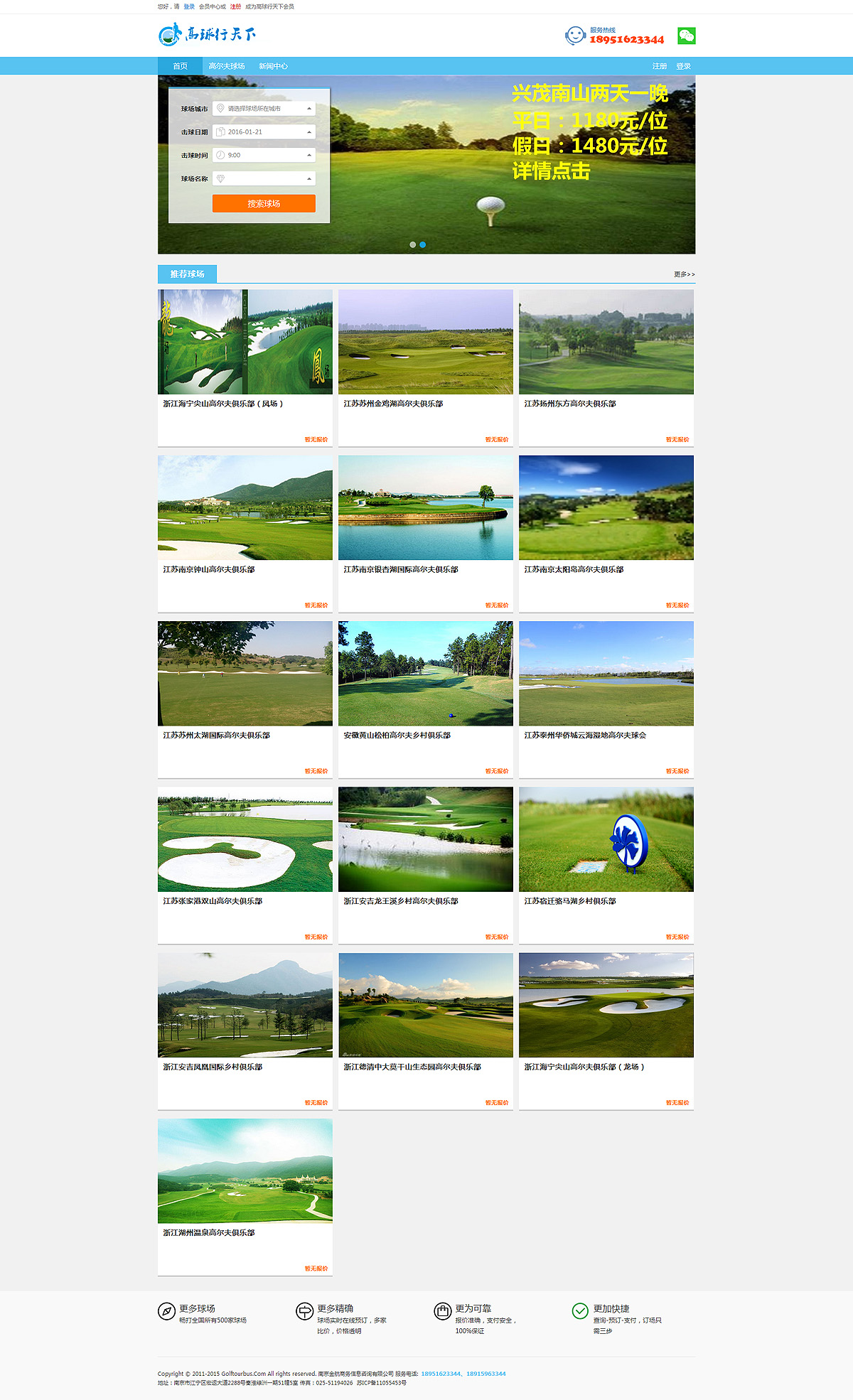
Task: Go to the 首页 home tab
Action: click(x=180, y=66)
